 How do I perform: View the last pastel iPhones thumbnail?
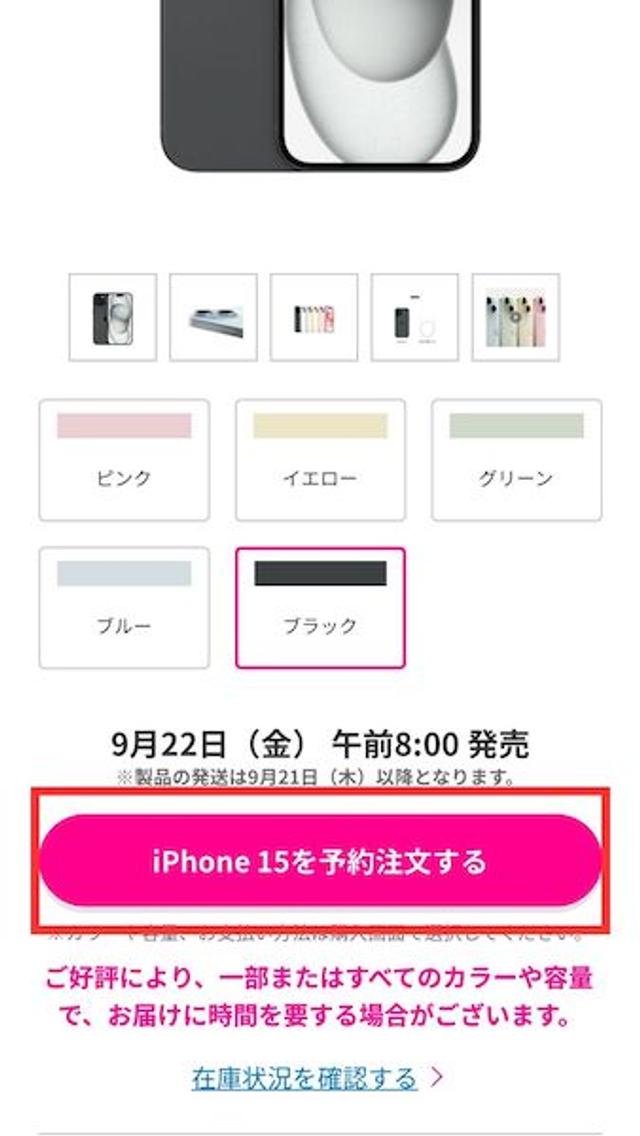click(x=516, y=317)
